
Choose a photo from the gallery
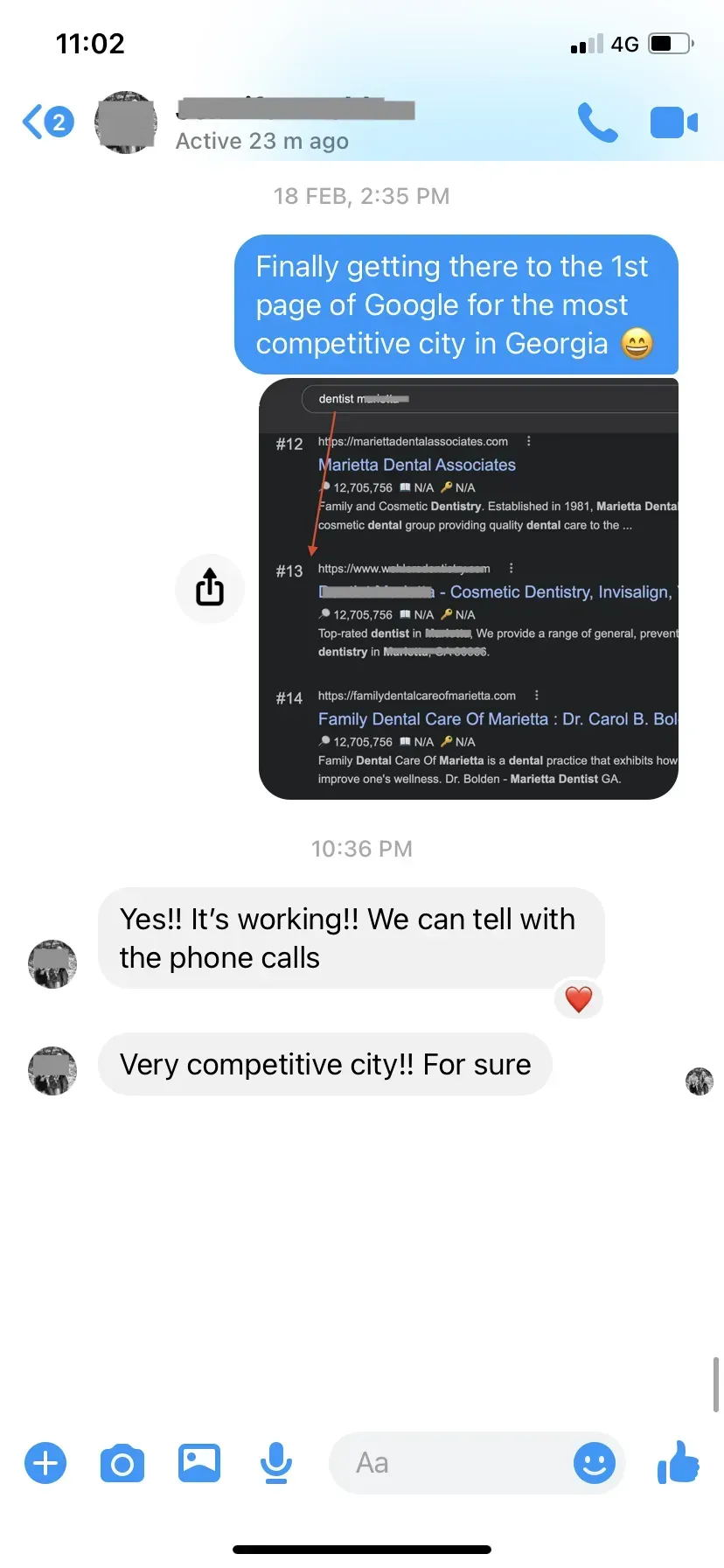pyautogui.click(x=199, y=1463)
